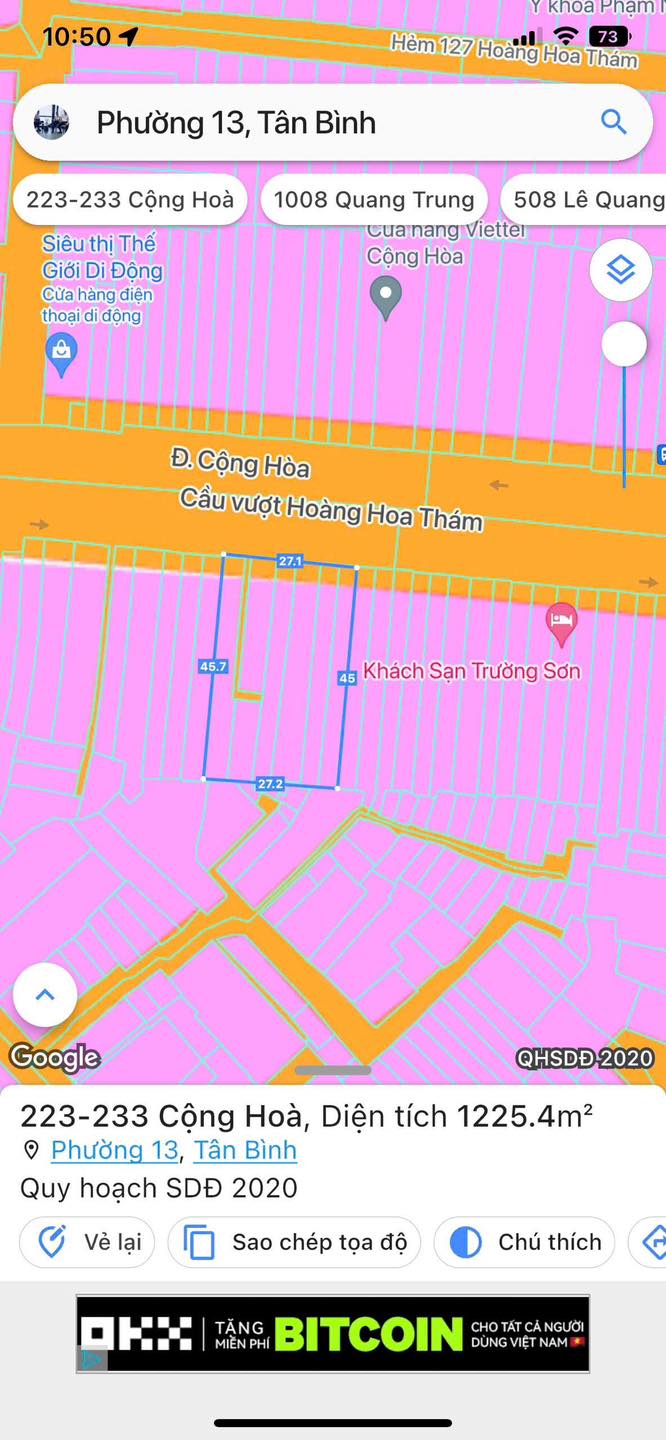Copy coordinates with Sao chép tọa độ
Viewport: 666px width, 1440px height.
tap(295, 1242)
